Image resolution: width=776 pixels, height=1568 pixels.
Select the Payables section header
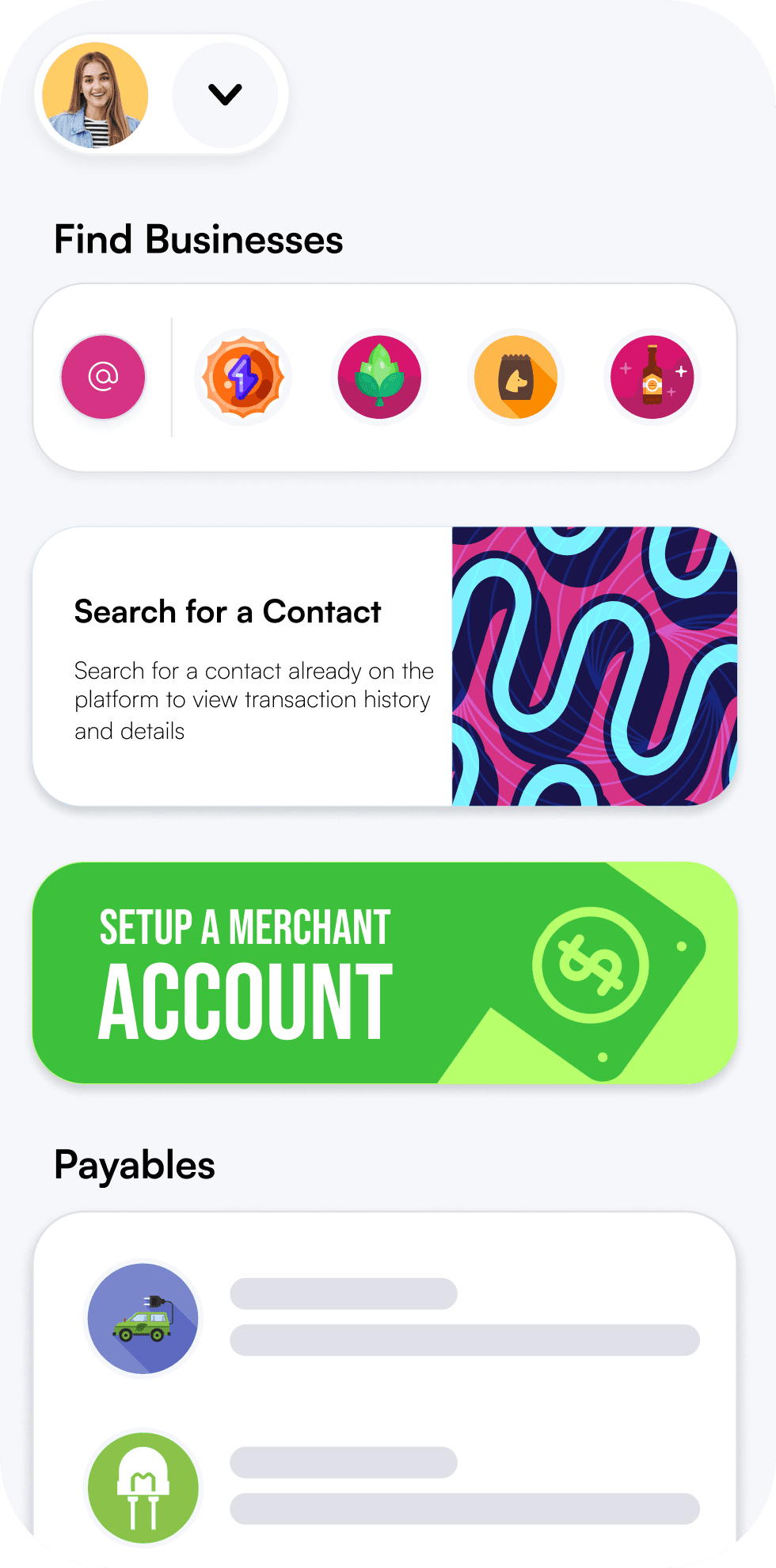(x=134, y=1164)
